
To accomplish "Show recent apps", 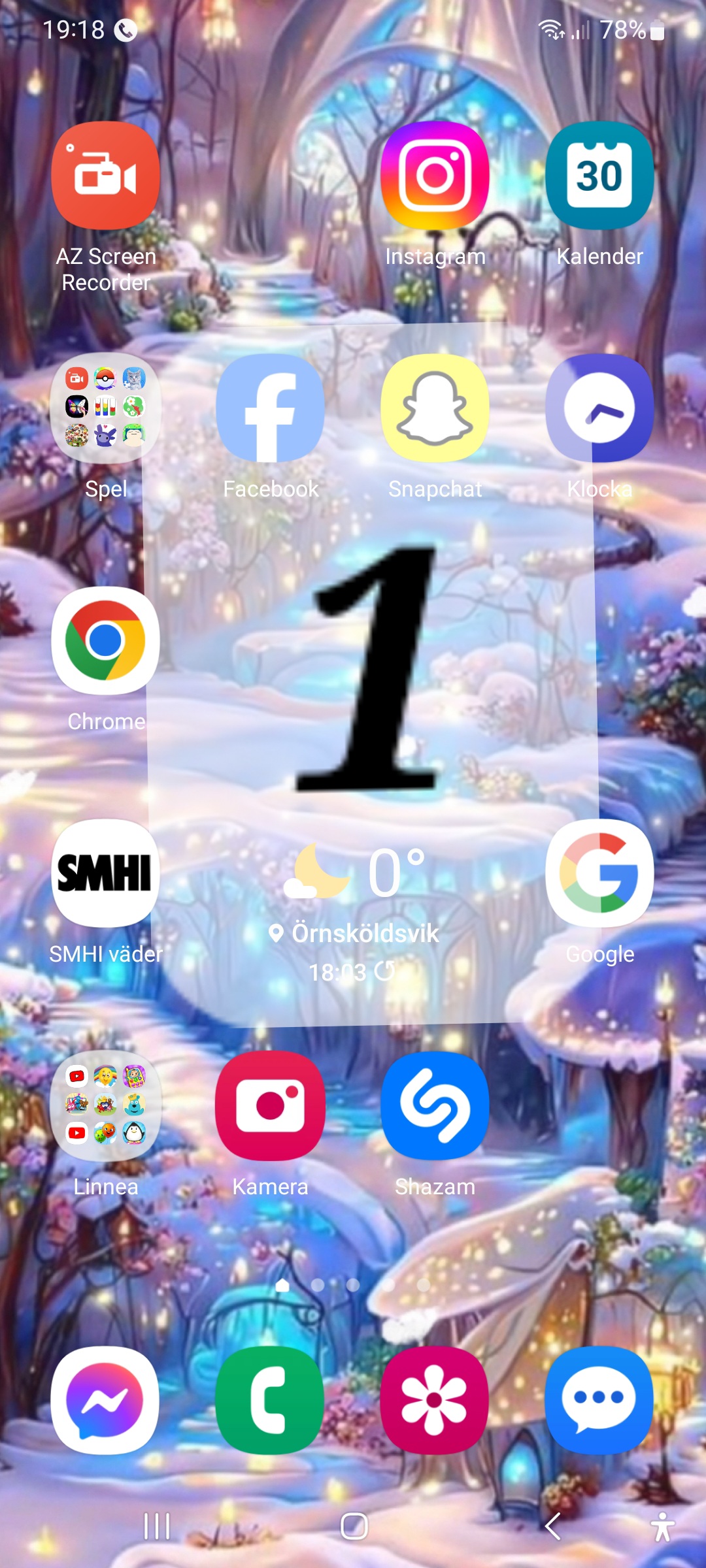I will pos(157,1527).
